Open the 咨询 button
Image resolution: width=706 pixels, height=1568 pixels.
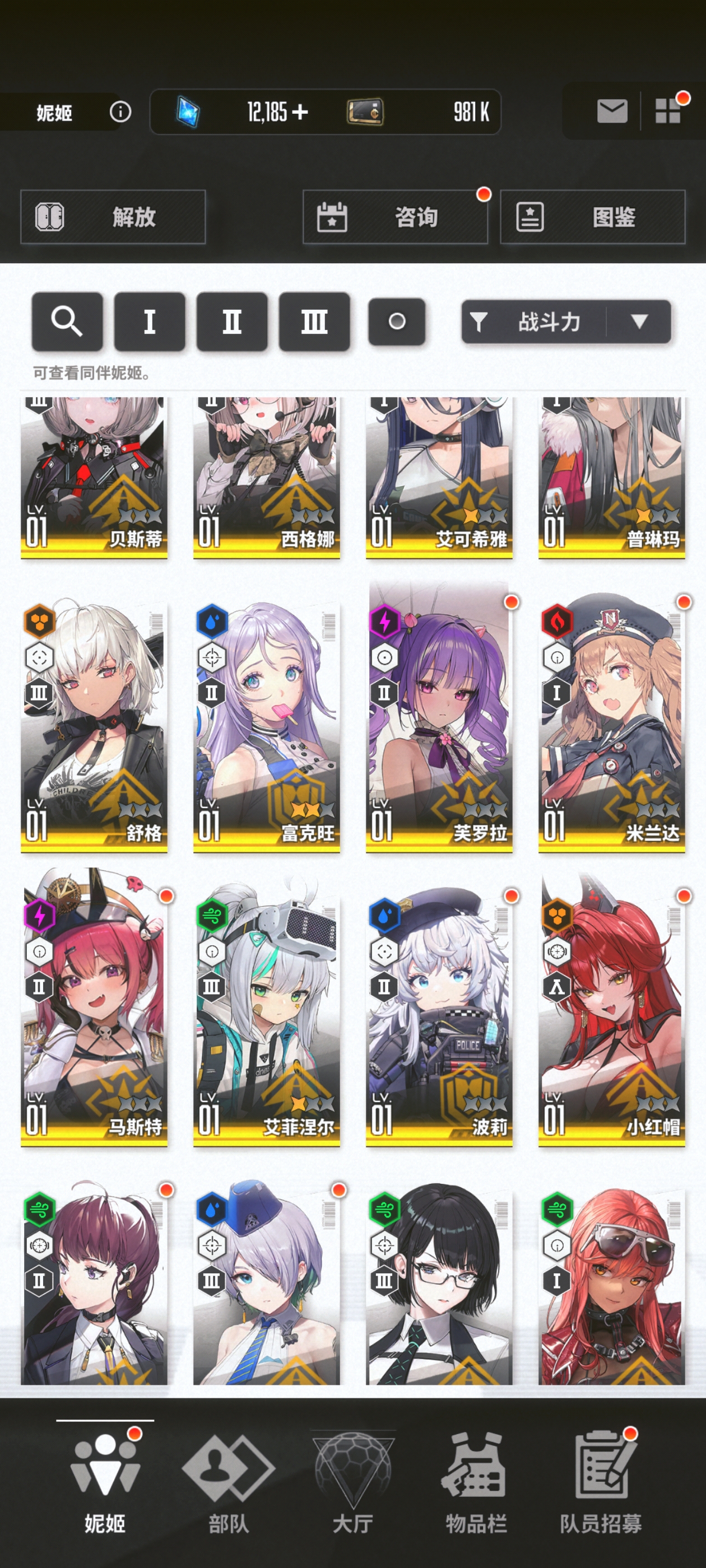(x=394, y=217)
